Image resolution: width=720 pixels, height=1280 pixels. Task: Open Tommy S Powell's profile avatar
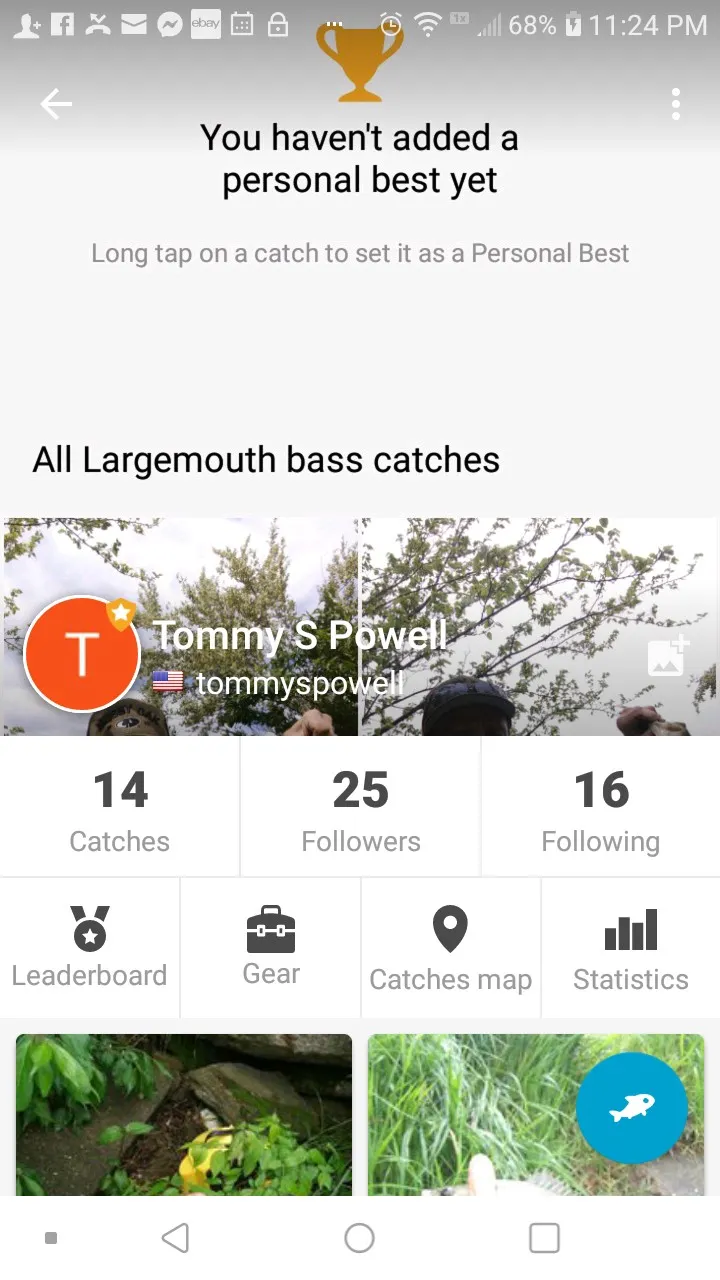pyautogui.click(x=82, y=654)
